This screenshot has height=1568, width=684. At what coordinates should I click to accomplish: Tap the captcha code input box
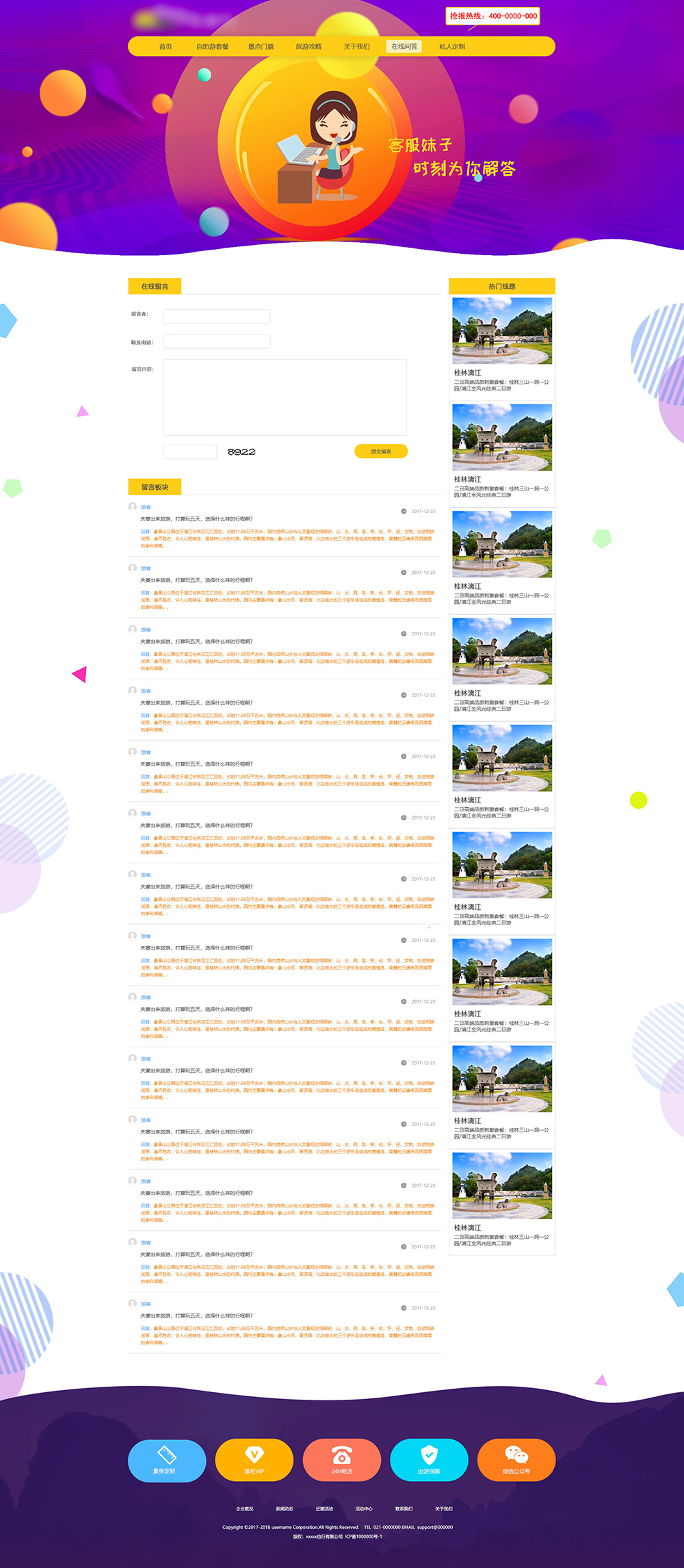pos(190,452)
